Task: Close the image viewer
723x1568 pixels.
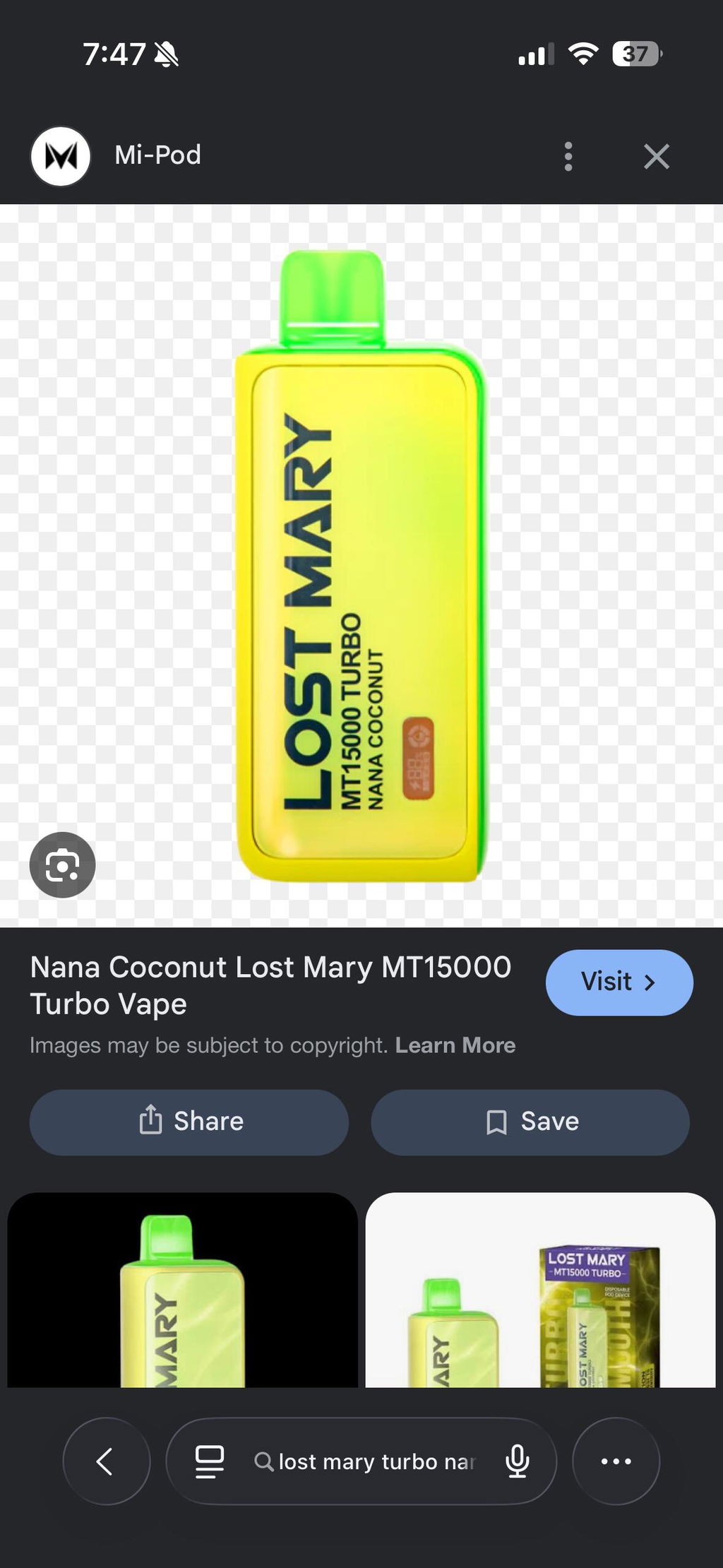Action: [657, 156]
